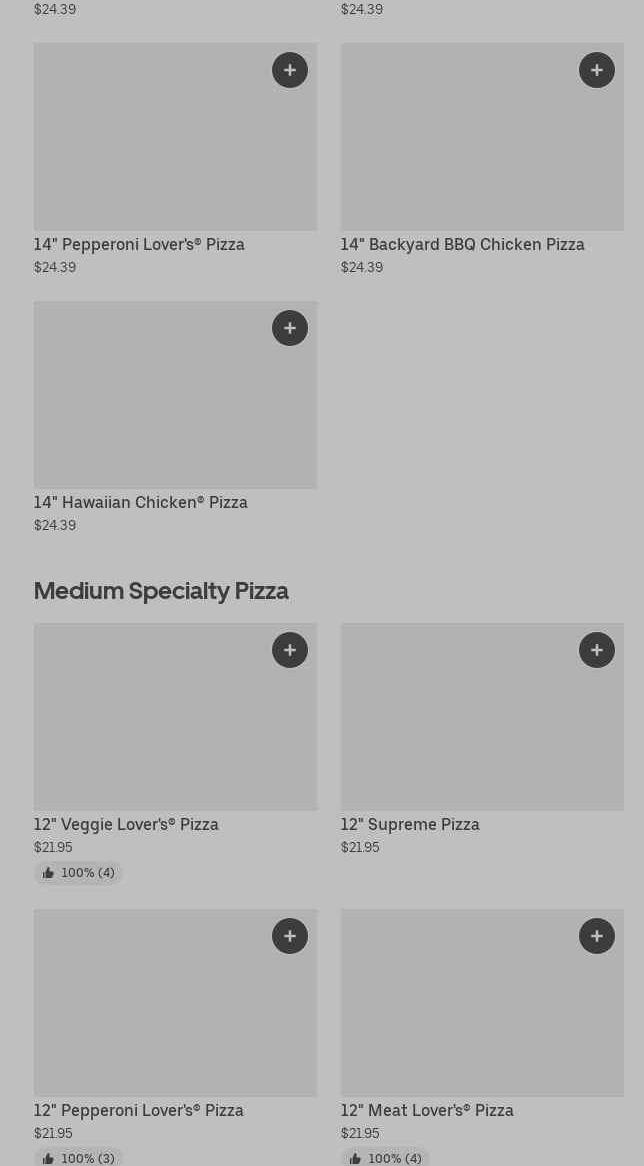Image resolution: width=644 pixels, height=1166 pixels.
Task: Add 12" Veggie Lover's Pizza to cart
Action: pyautogui.click(x=290, y=650)
